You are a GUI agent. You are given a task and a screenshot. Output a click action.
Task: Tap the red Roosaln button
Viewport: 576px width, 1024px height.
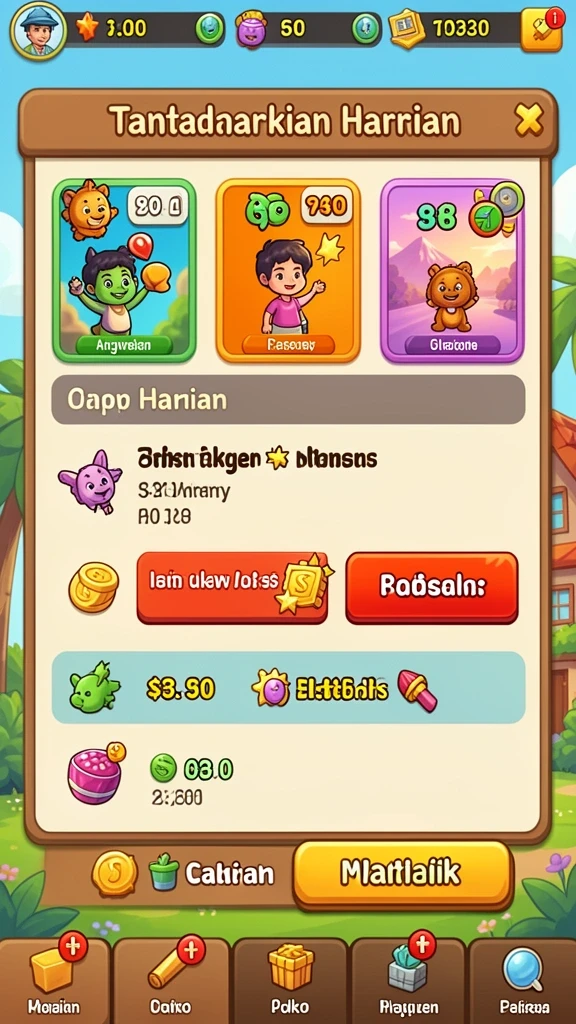click(x=432, y=586)
